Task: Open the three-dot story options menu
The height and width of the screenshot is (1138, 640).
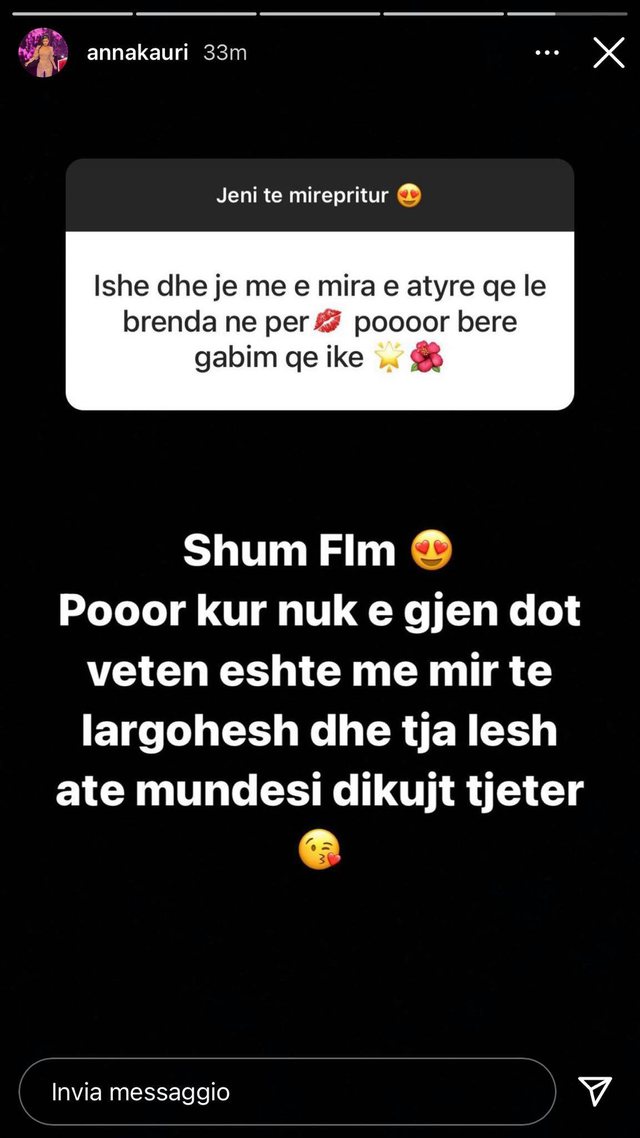Action: 547,53
